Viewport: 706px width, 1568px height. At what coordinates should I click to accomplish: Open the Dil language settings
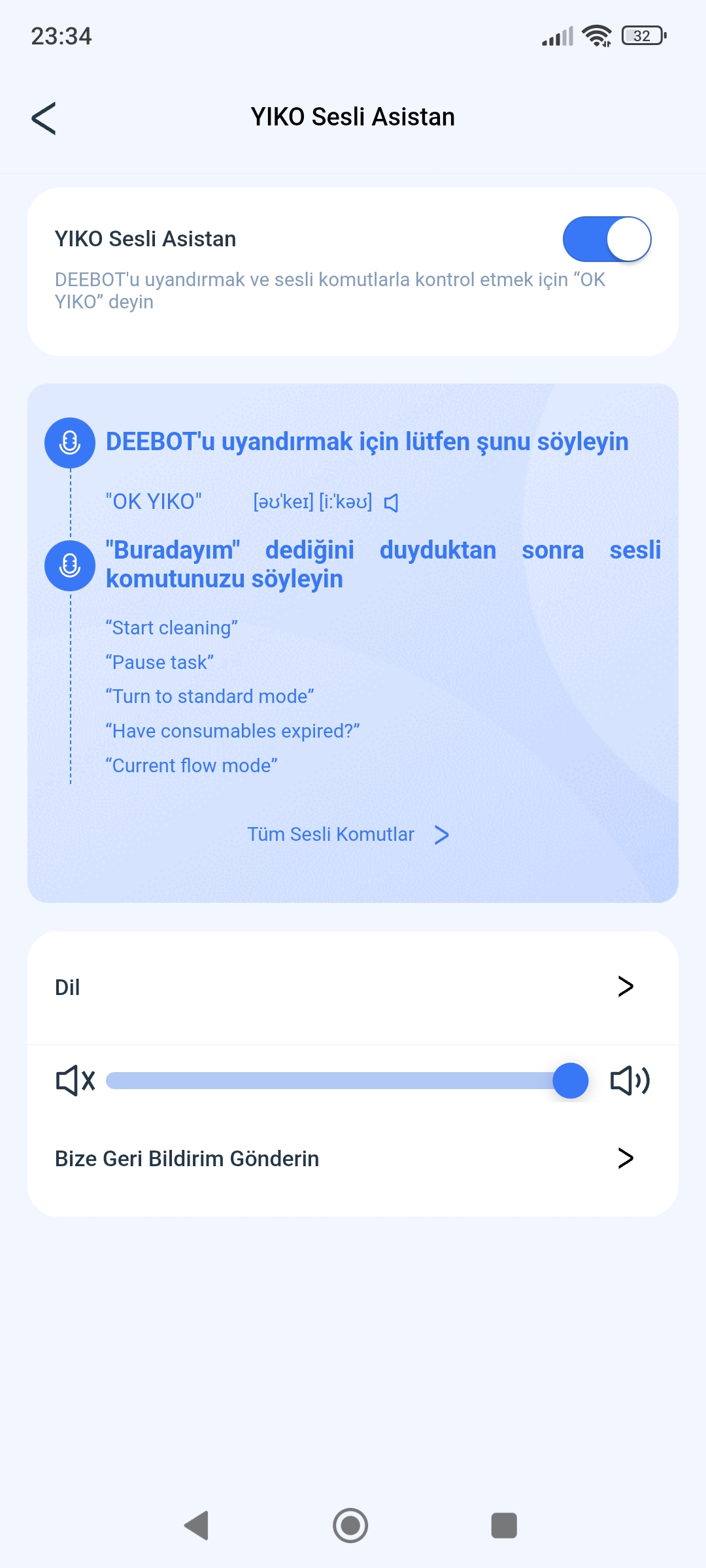pyautogui.click(x=353, y=987)
